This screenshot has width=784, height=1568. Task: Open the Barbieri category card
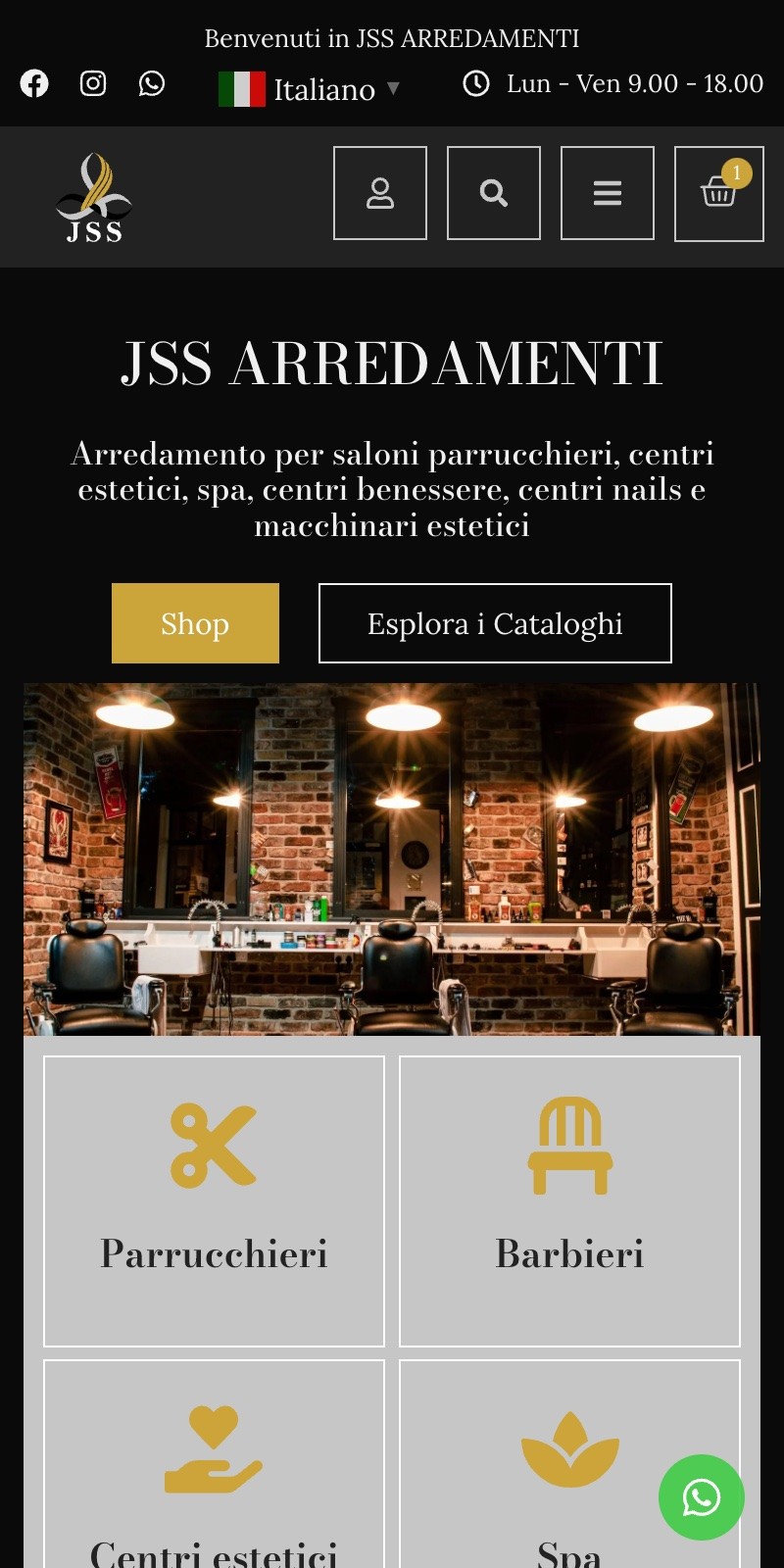click(569, 1201)
